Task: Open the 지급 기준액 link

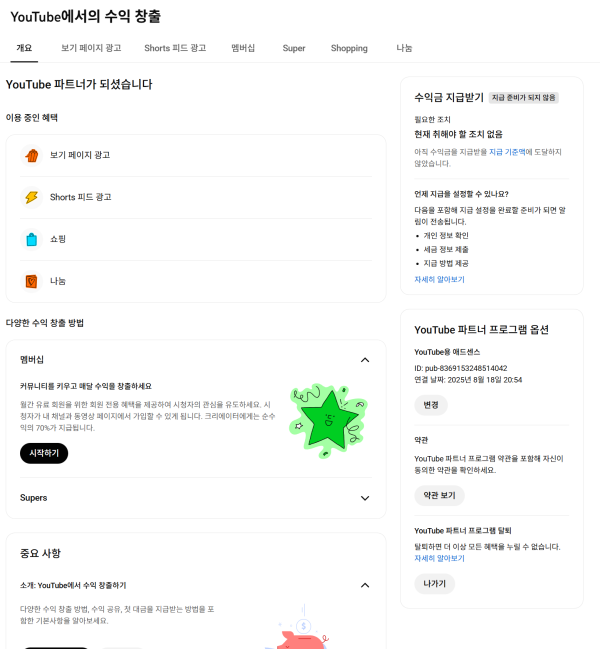Action: [x=509, y=152]
